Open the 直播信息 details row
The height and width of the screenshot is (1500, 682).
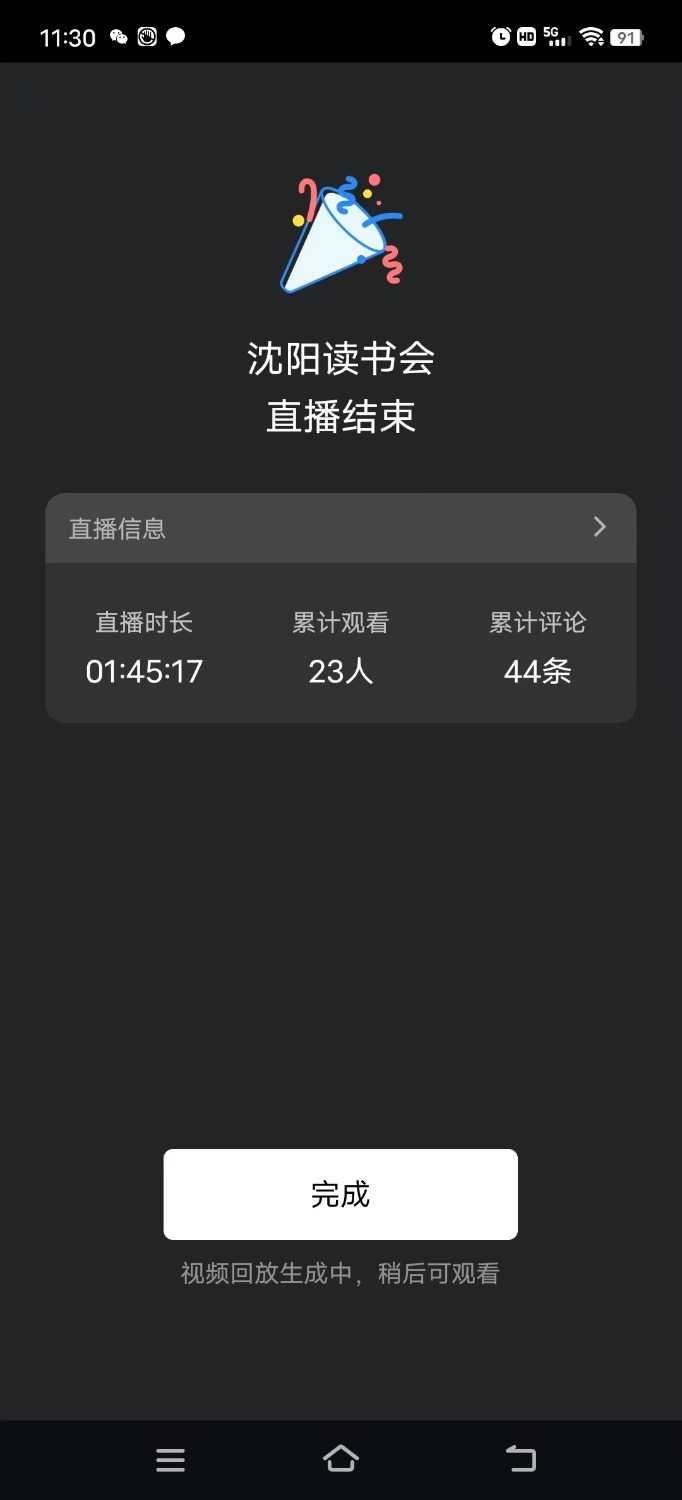pyautogui.click(x=340, y=528)
